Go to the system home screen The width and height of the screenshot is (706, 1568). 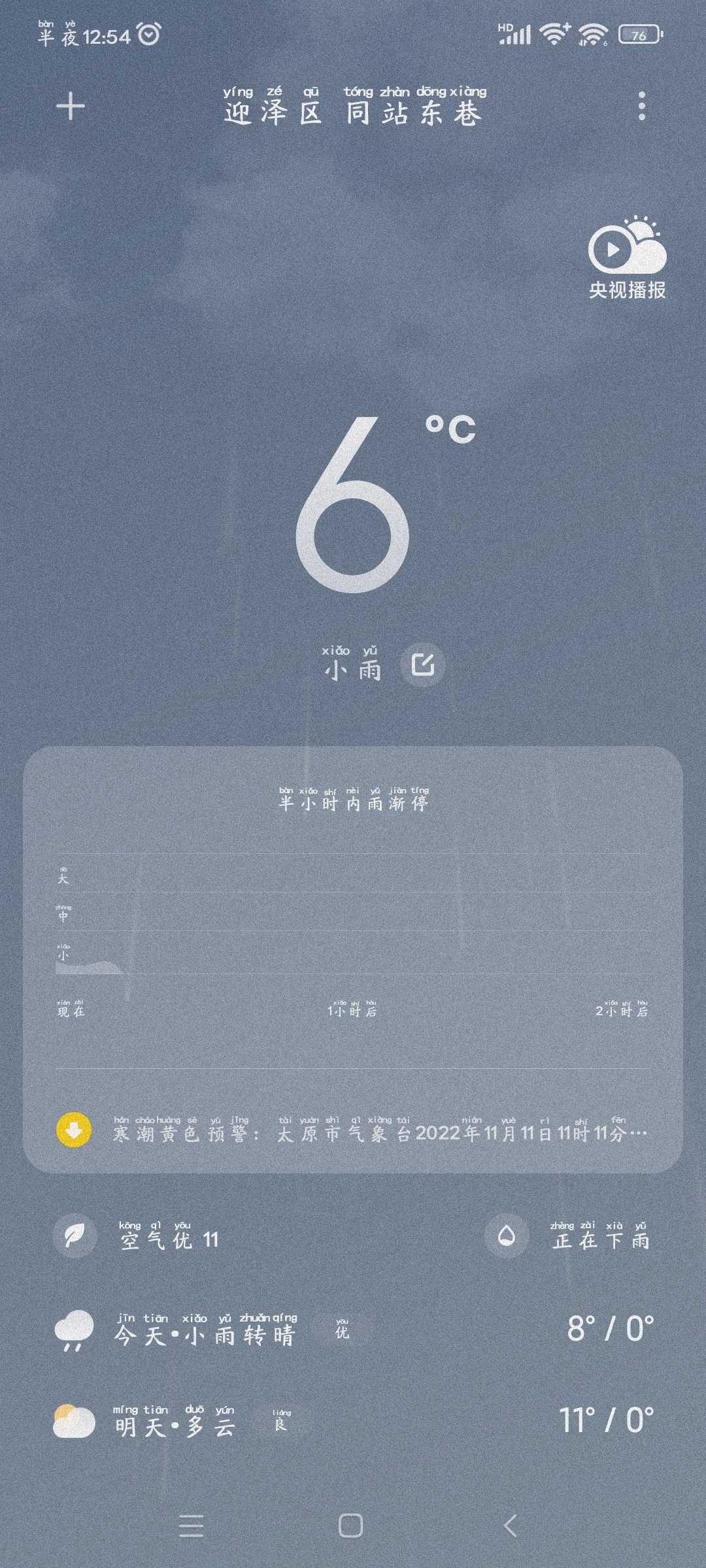(x=351, y=1526)
